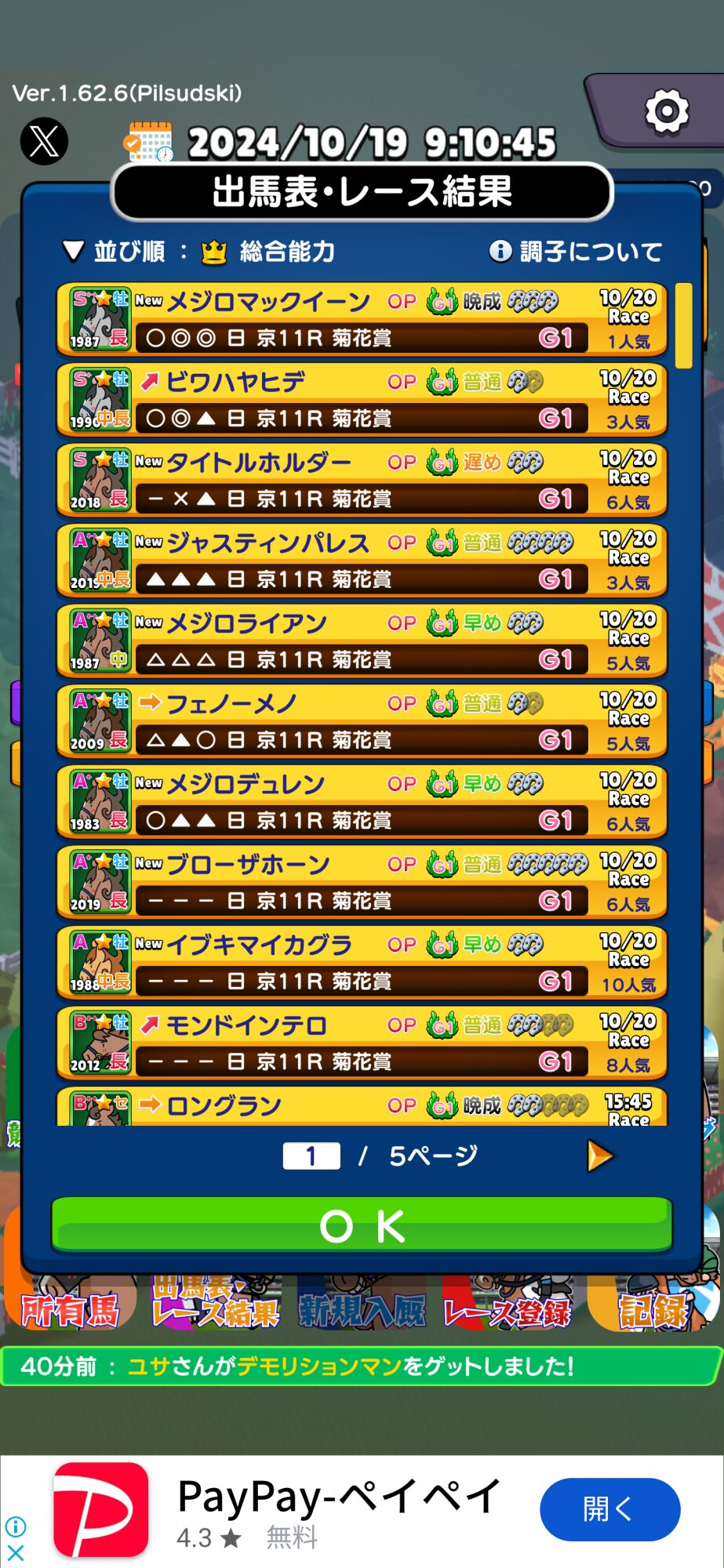Confirm with the green OK button
Image resolution: width=724 pixels, height=1568 pixels.
[x=362, y=1225]
